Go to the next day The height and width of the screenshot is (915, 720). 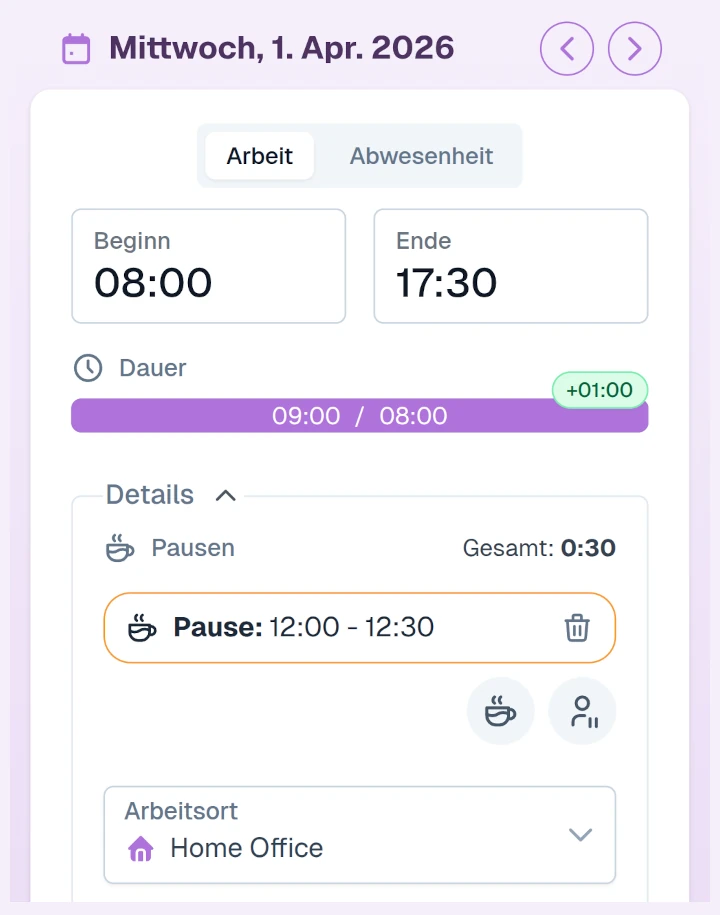[635, 49]
